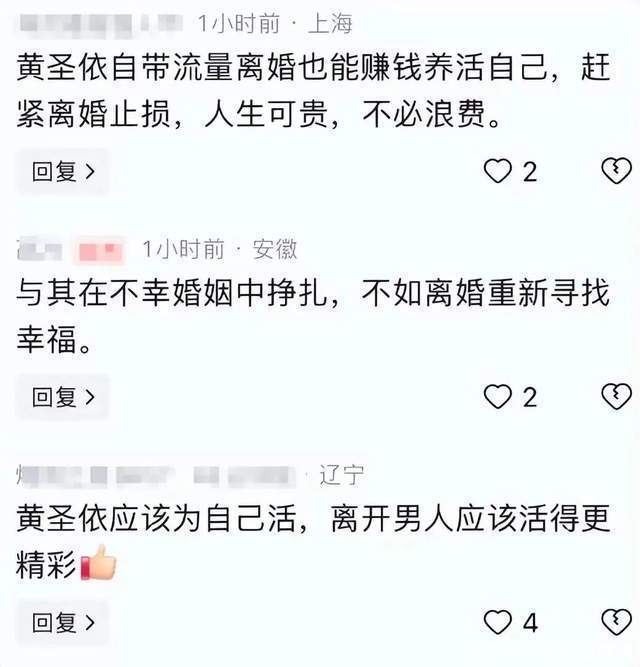Dislike the comment about 不如离婚重新寻找幸福
This screenshot has height=667, width=640.
(x=617, y=397)
